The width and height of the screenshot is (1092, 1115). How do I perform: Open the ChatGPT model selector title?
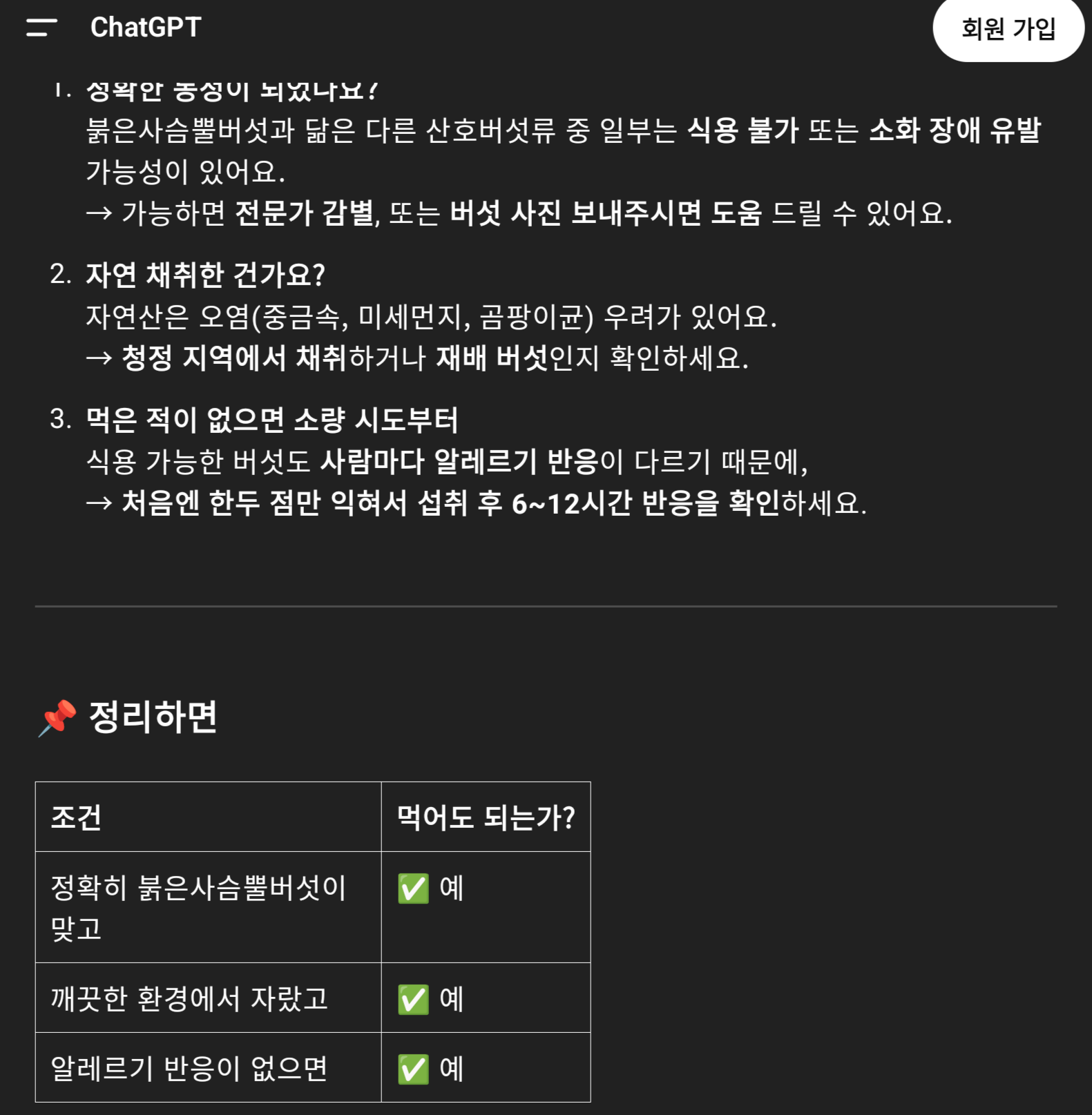tap(146, 28)
